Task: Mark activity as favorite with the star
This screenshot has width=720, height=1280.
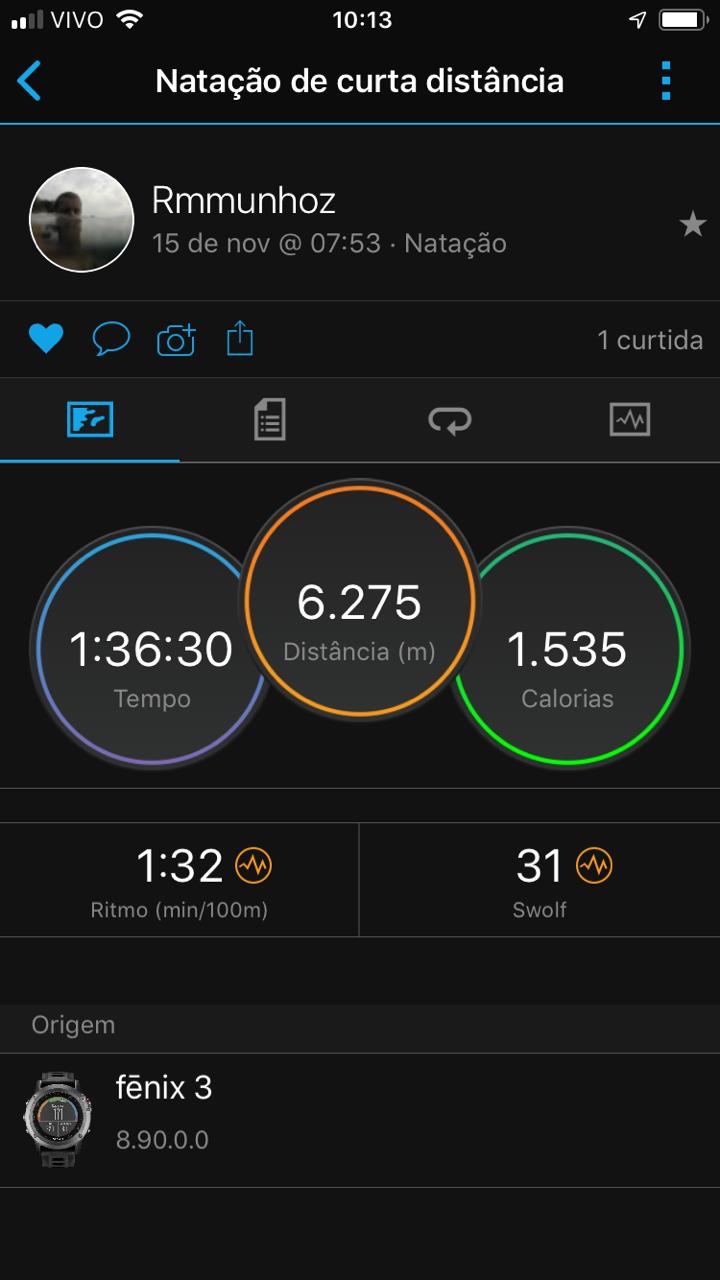Action: click(x=692, y=225)
